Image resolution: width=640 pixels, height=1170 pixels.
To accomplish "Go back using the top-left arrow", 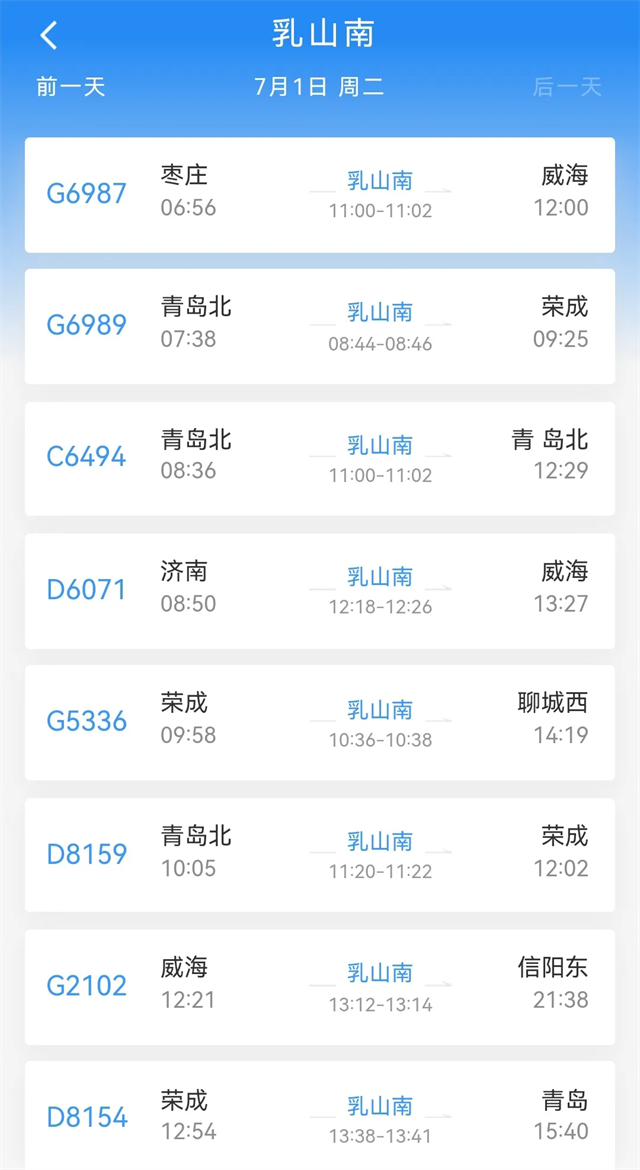I will tap(49, 36).
